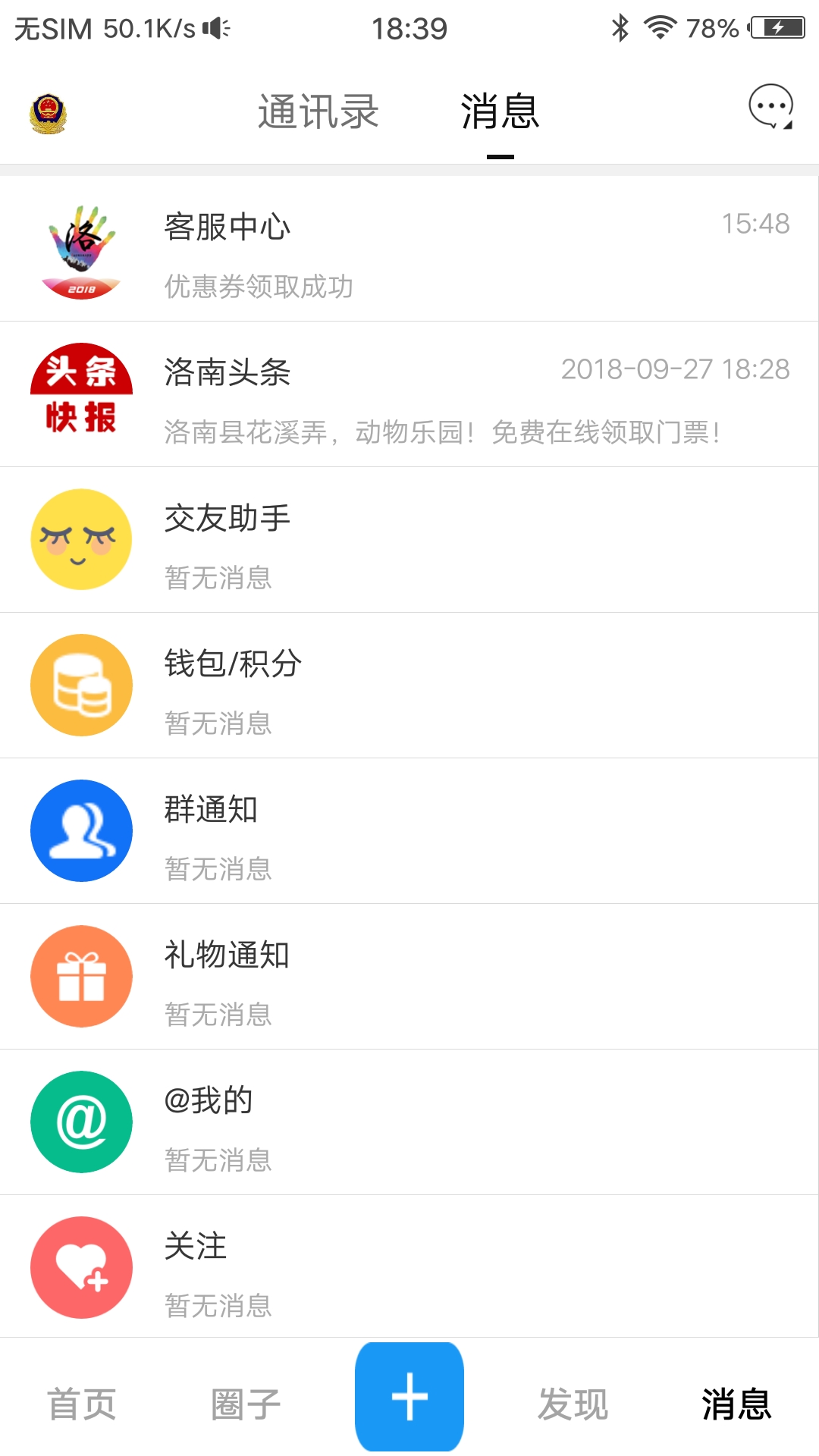819x1456 pixels.
Task: Stay on the 消息 tab
Action: pos(500,111)
